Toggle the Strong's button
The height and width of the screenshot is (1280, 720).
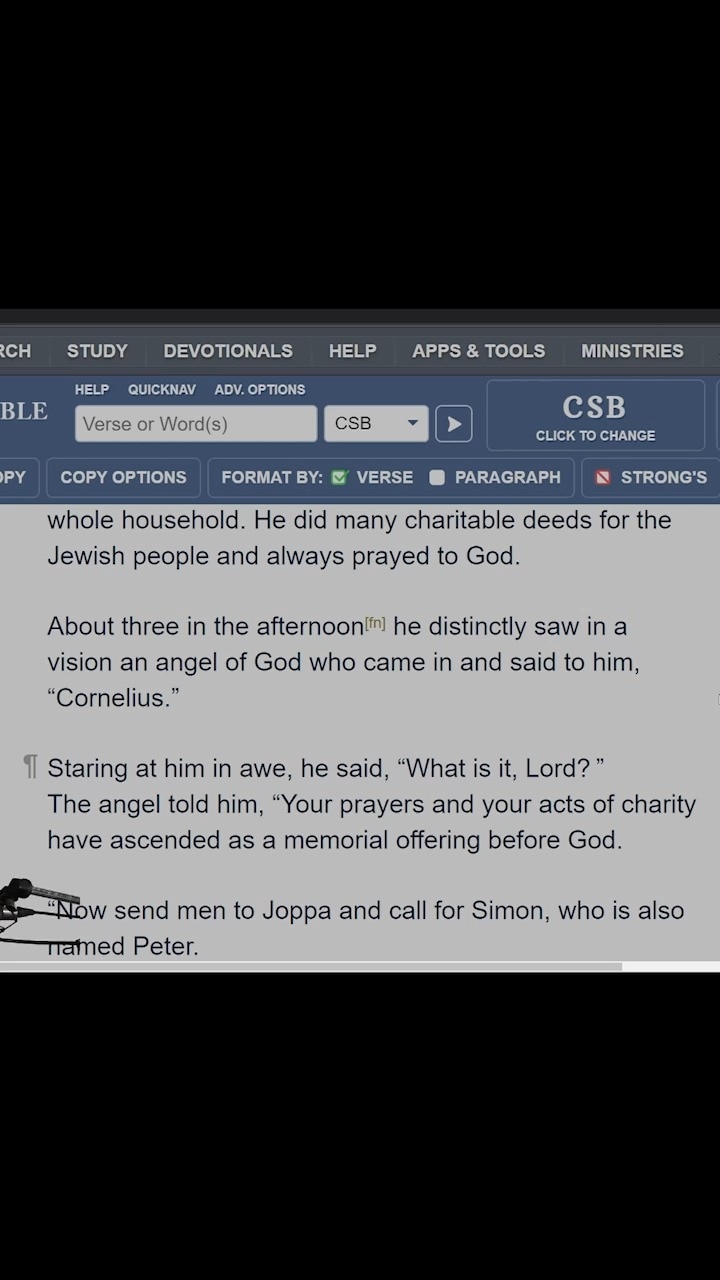pos(651,478)
